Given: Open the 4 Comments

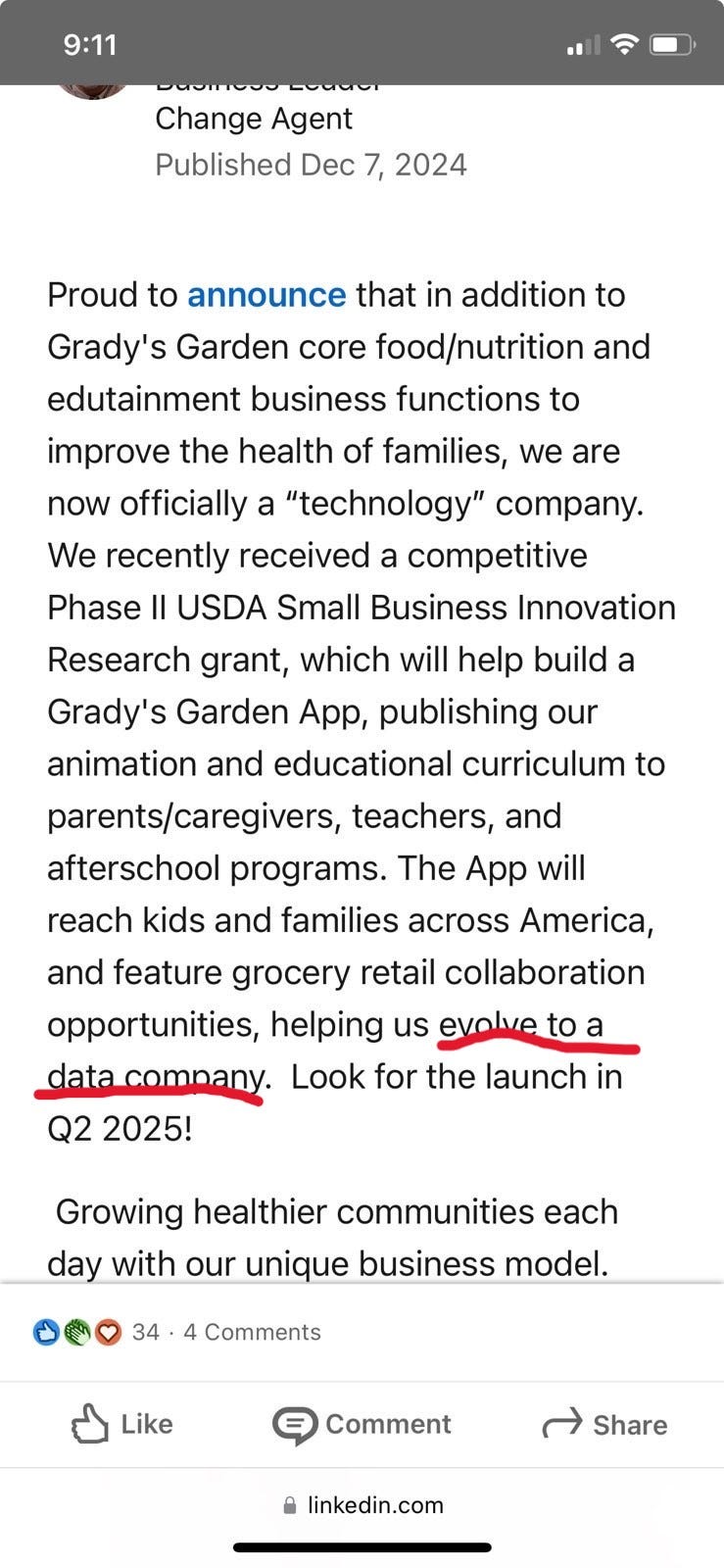Looking at the screenshot, I should tap(252, 1332).
